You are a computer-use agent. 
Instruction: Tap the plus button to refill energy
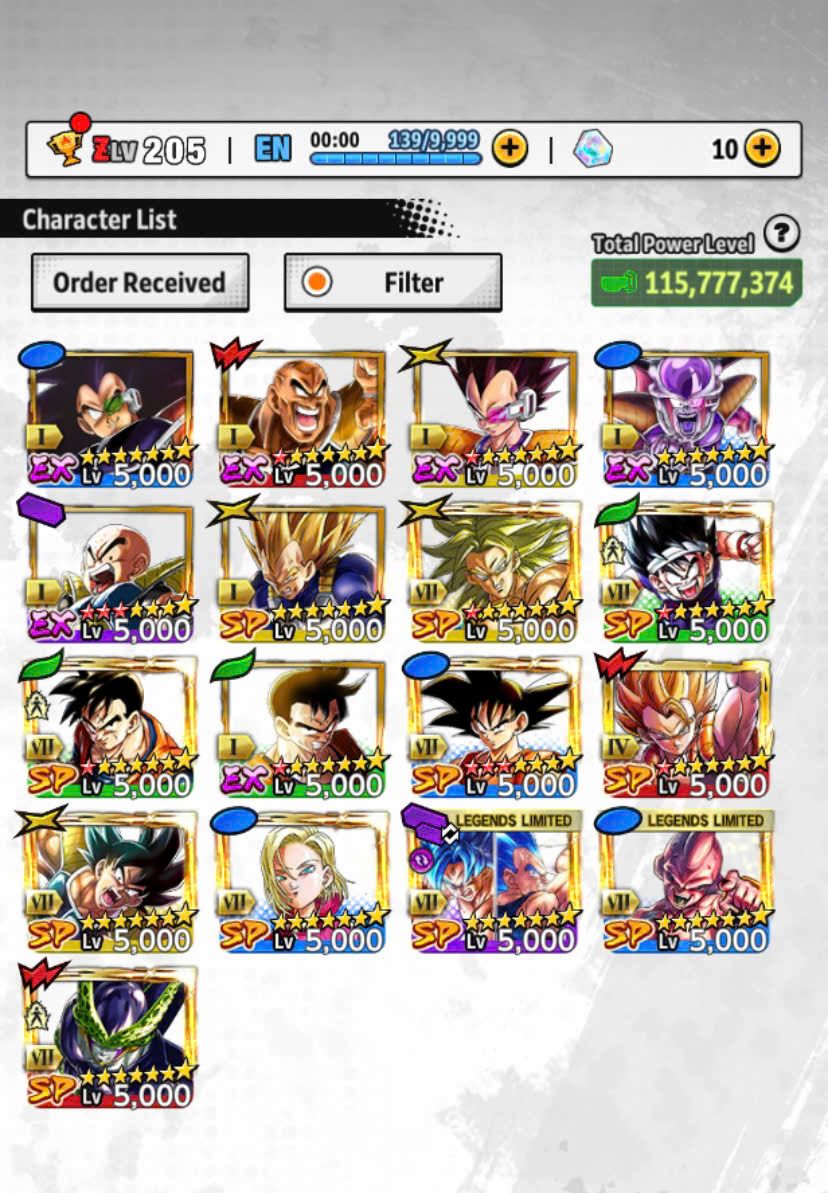click(510, 149)
